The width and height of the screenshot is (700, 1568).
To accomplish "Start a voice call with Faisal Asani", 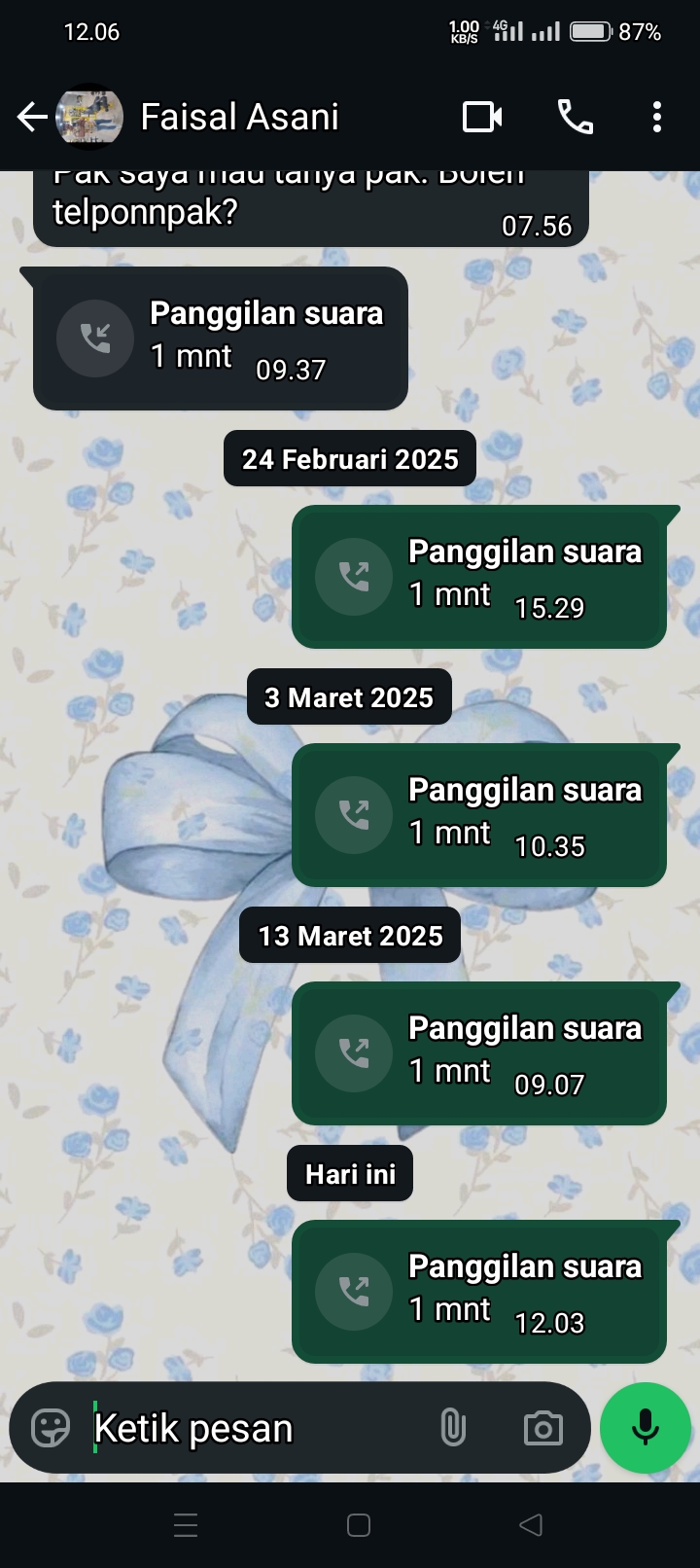I will click(x=575, y=118).
